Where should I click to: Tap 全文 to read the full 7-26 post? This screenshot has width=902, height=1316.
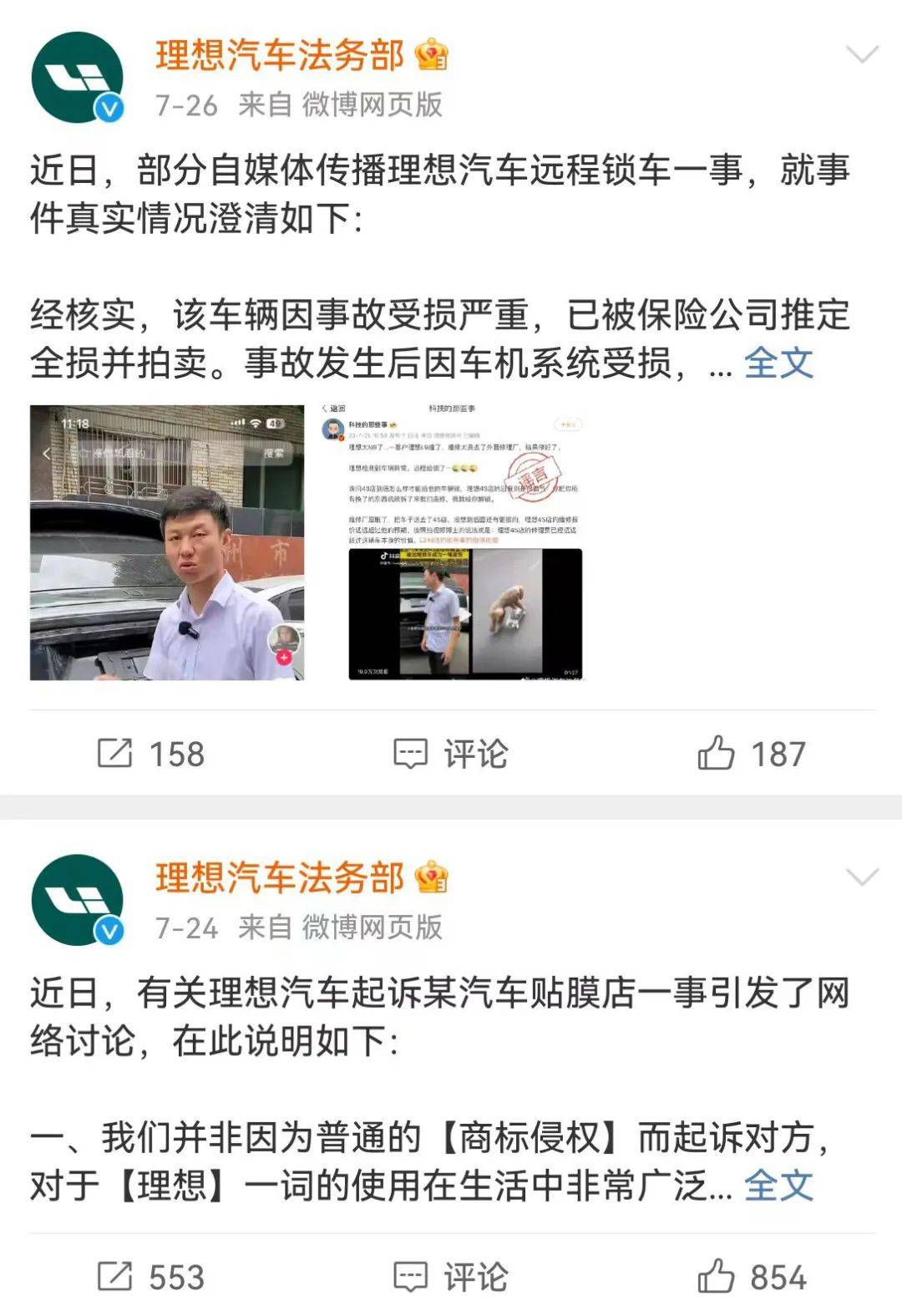click(778, 363)
